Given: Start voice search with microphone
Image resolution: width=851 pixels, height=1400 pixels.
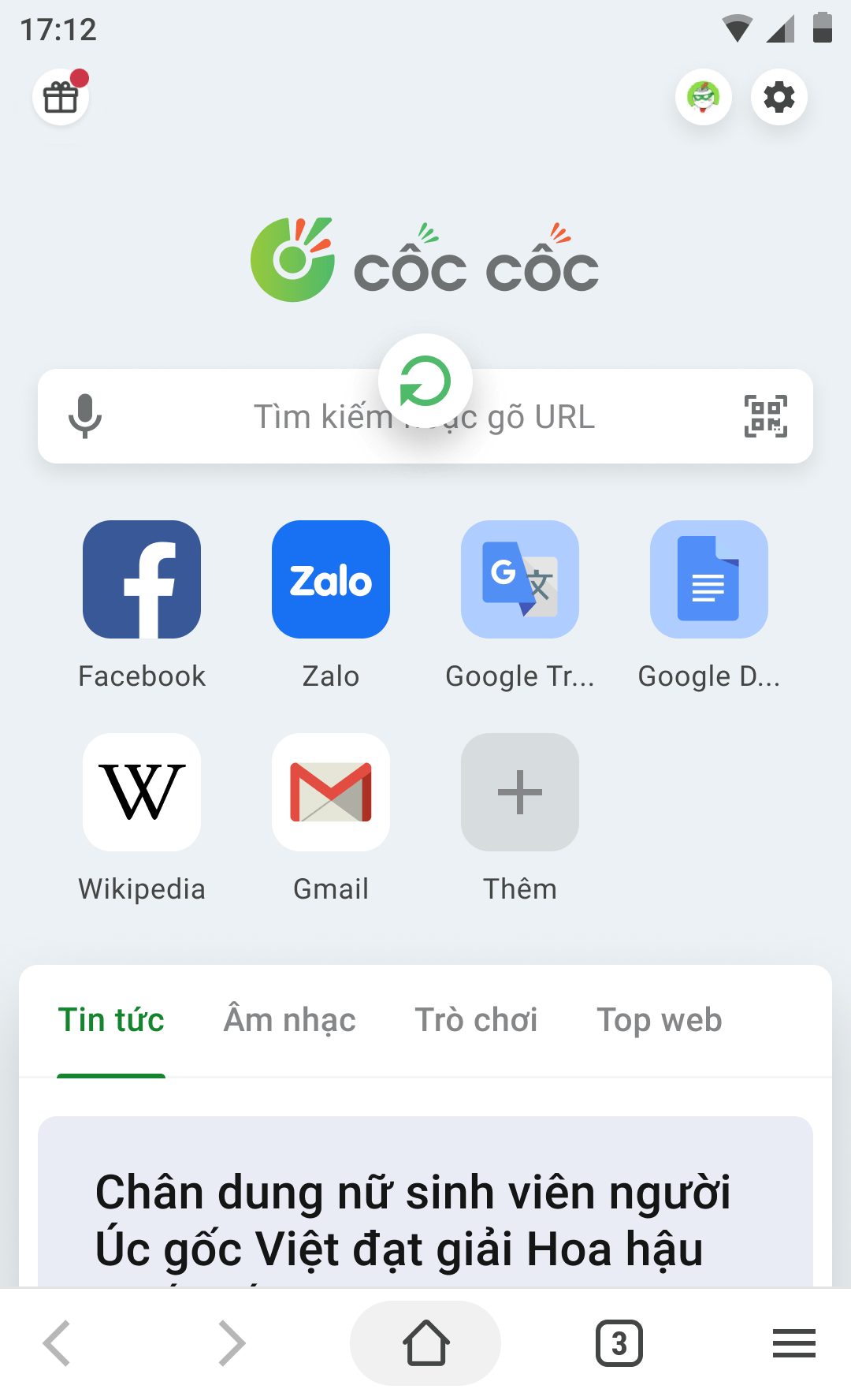Looking at the screenshot, I should 85,416.
